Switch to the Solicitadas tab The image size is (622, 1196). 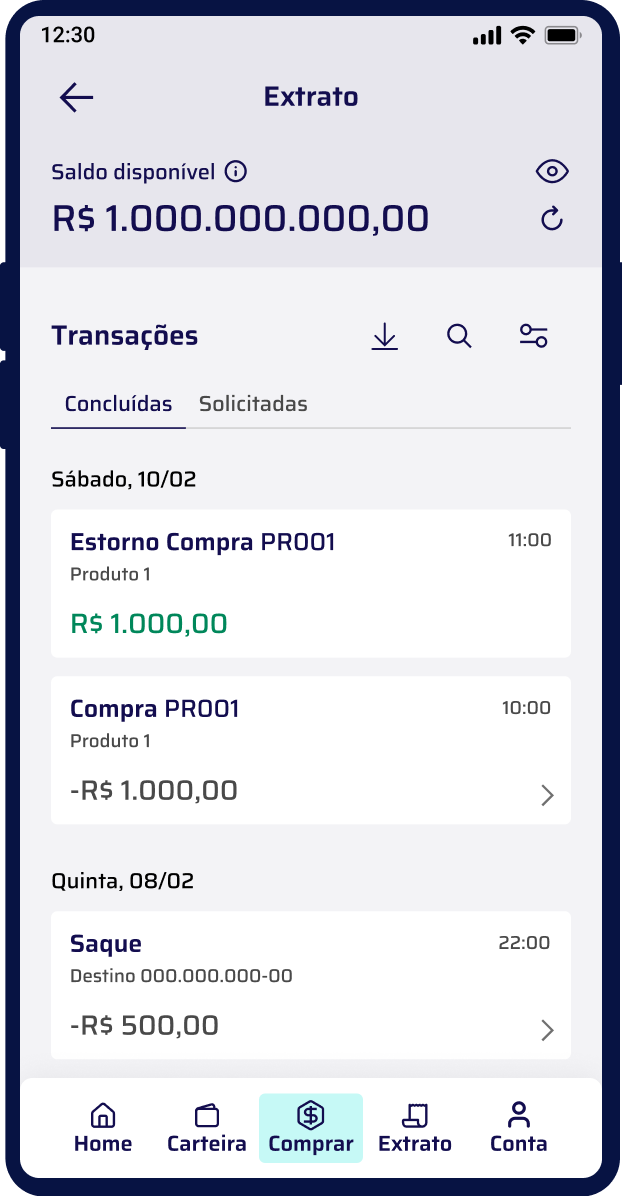tap(253, 405)
